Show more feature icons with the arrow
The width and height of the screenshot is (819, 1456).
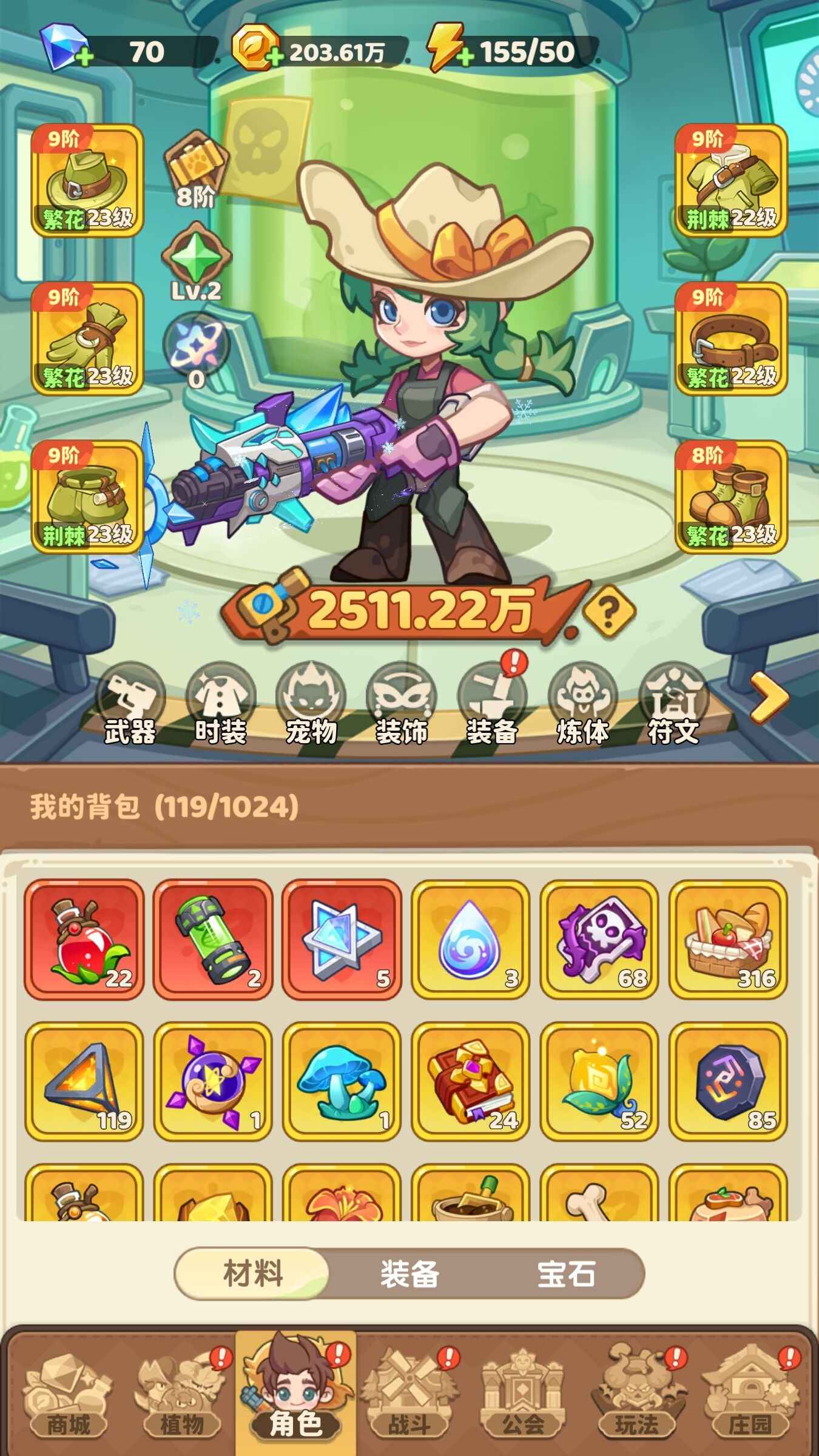[x=768, y=699]
